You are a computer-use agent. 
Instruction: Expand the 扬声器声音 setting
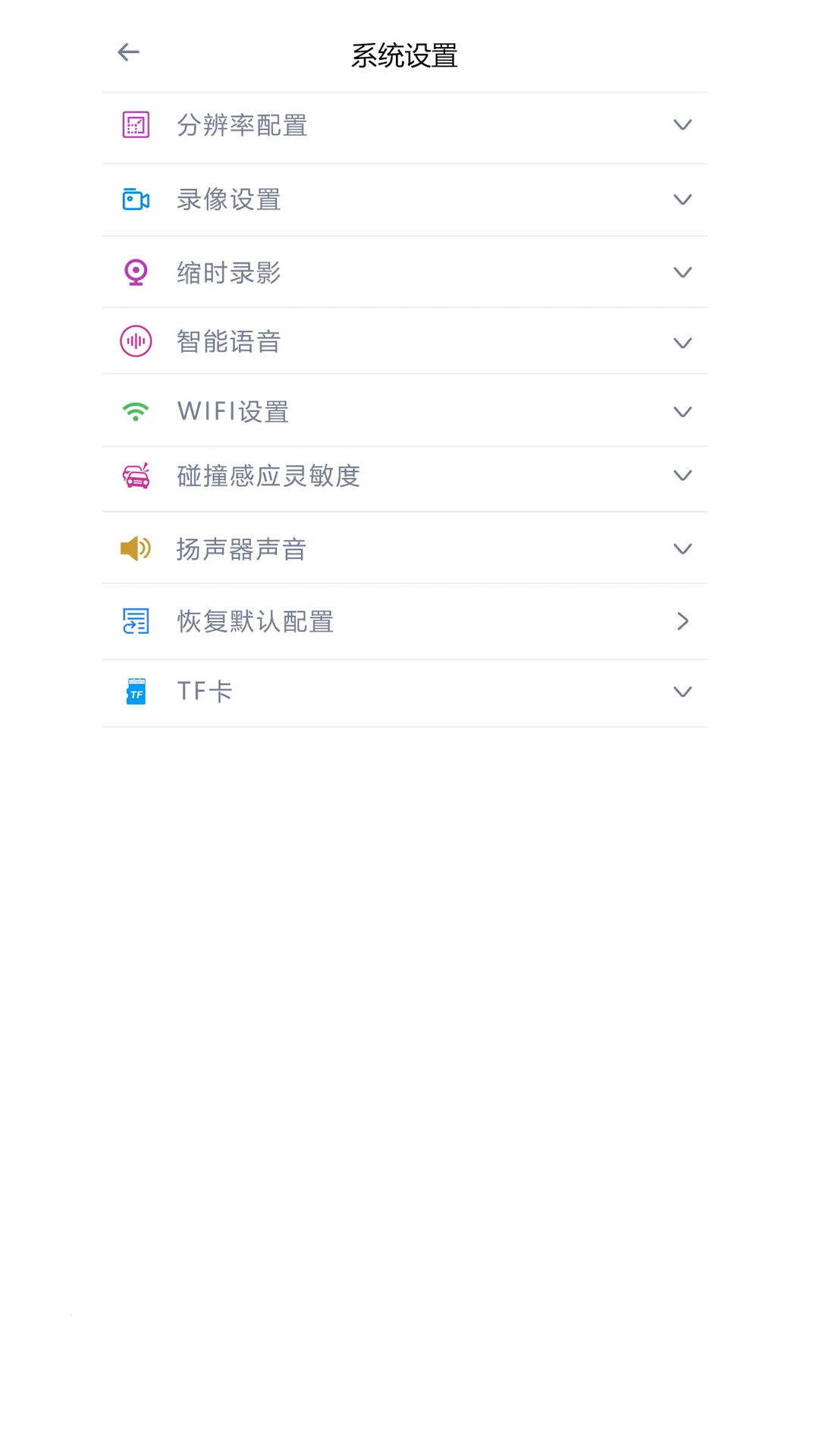click(x=682, y=548)
